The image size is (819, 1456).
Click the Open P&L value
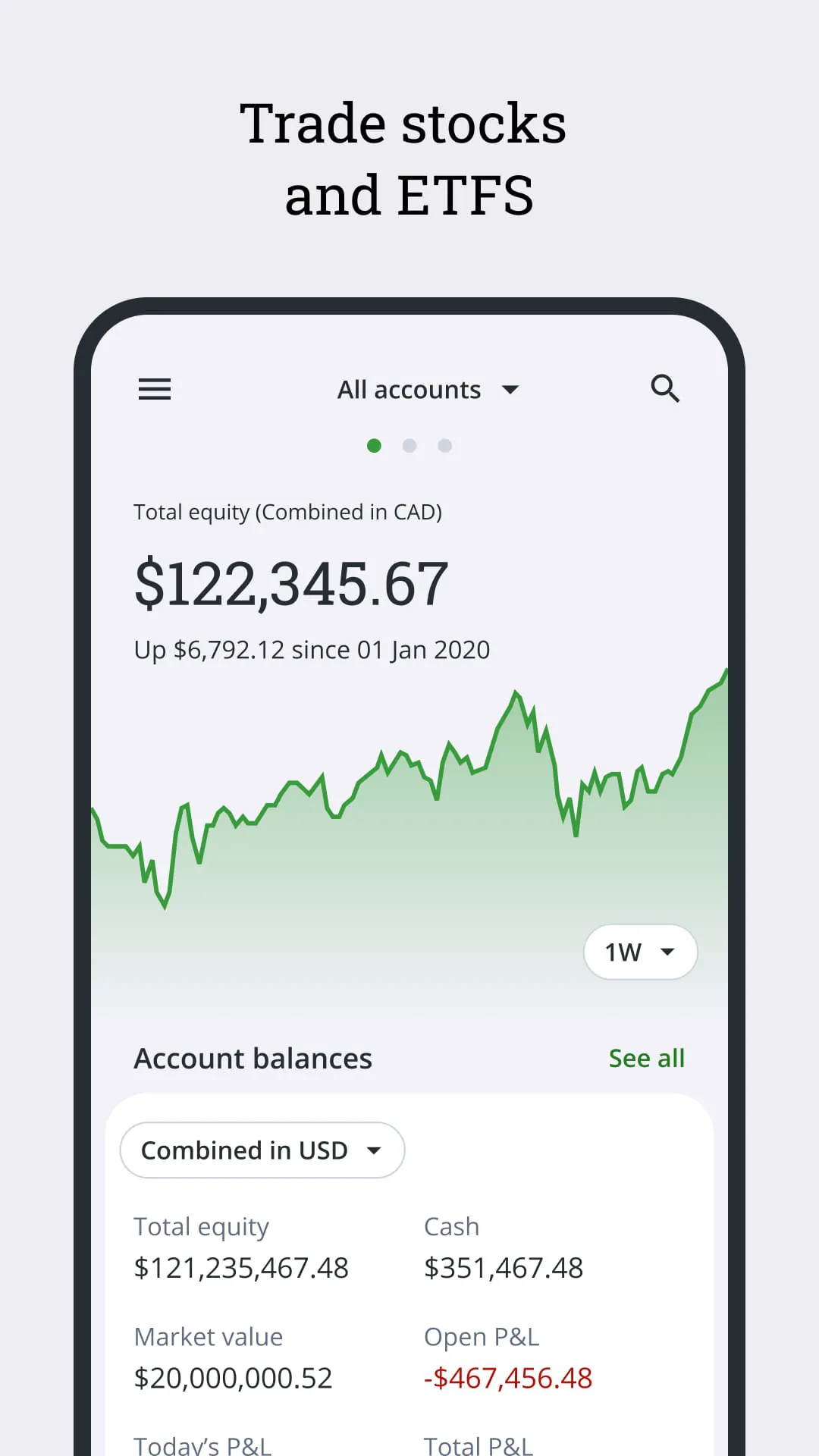click(x=508, y=1378)
